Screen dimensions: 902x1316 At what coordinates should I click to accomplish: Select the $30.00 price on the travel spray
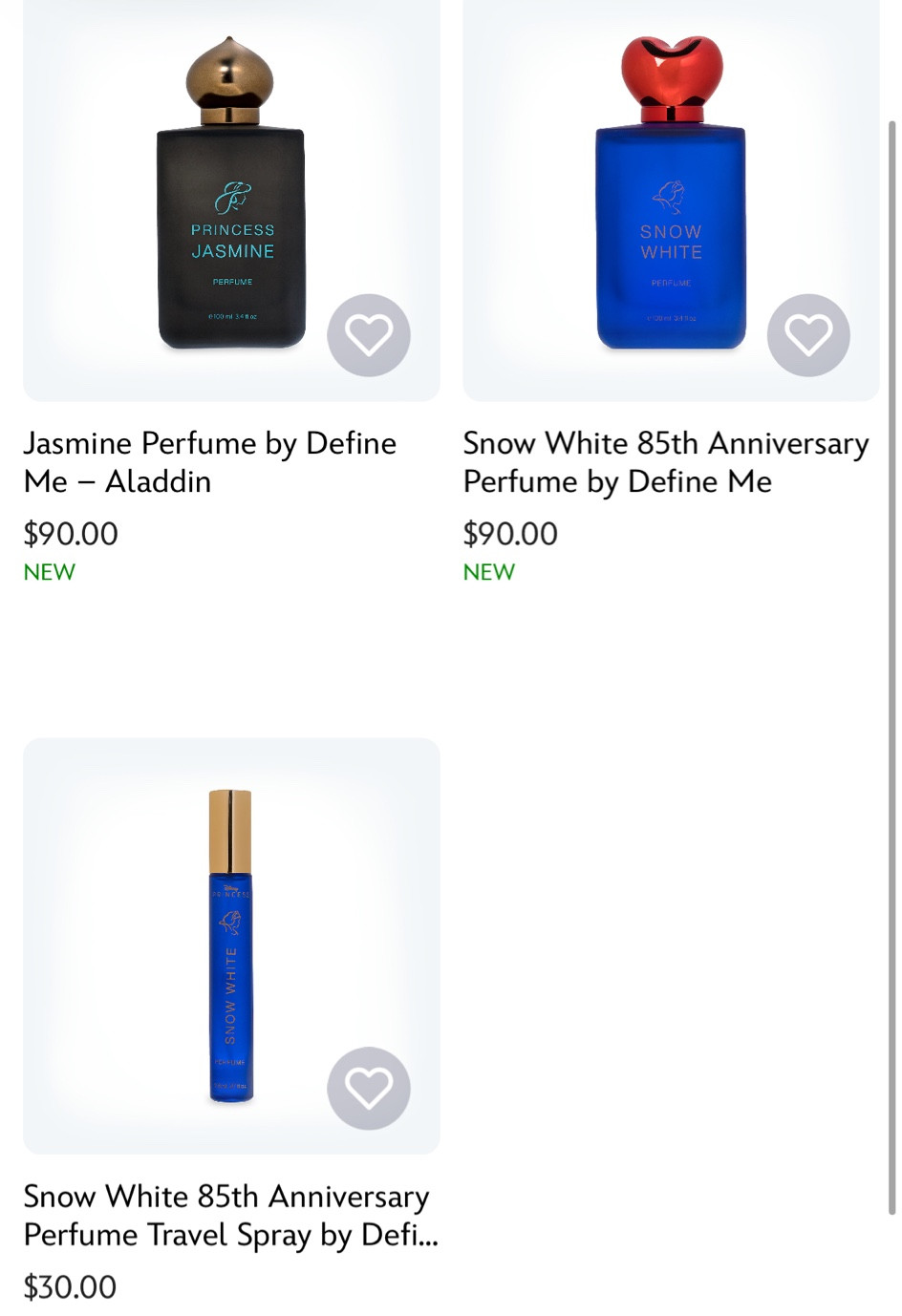coord(70,1286)
